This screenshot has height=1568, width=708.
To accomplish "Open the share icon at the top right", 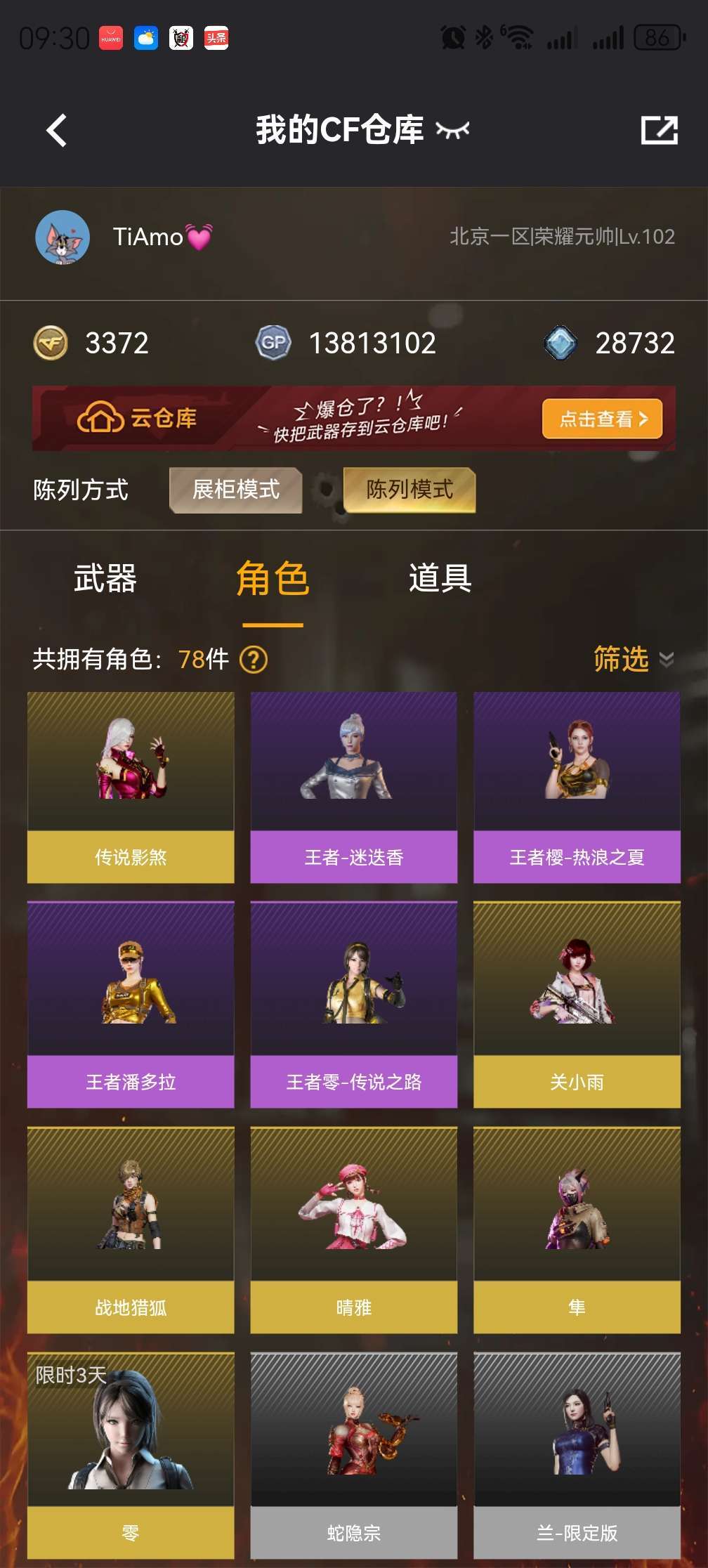I will point(659,131).
